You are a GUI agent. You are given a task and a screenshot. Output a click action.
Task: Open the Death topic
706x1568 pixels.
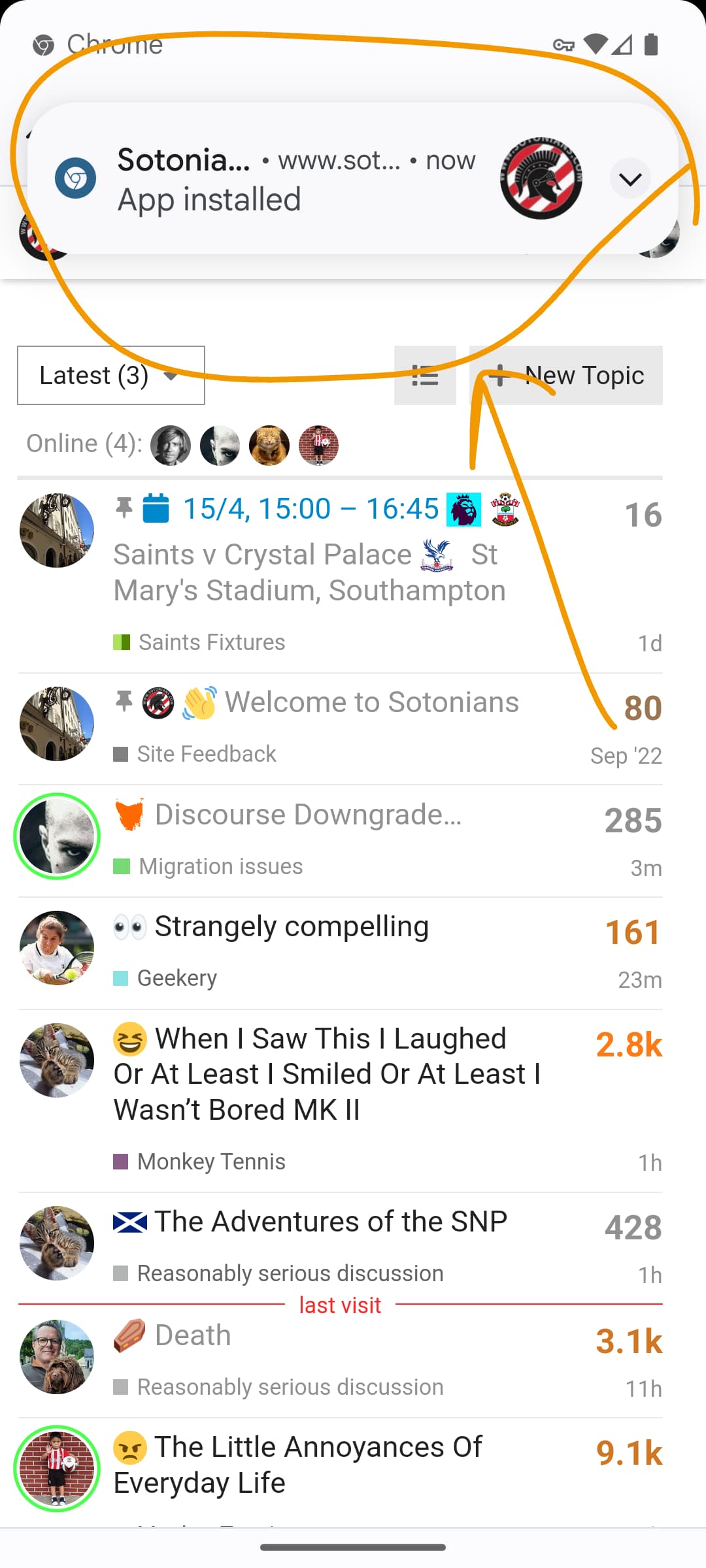click(x=193, y=1335)
